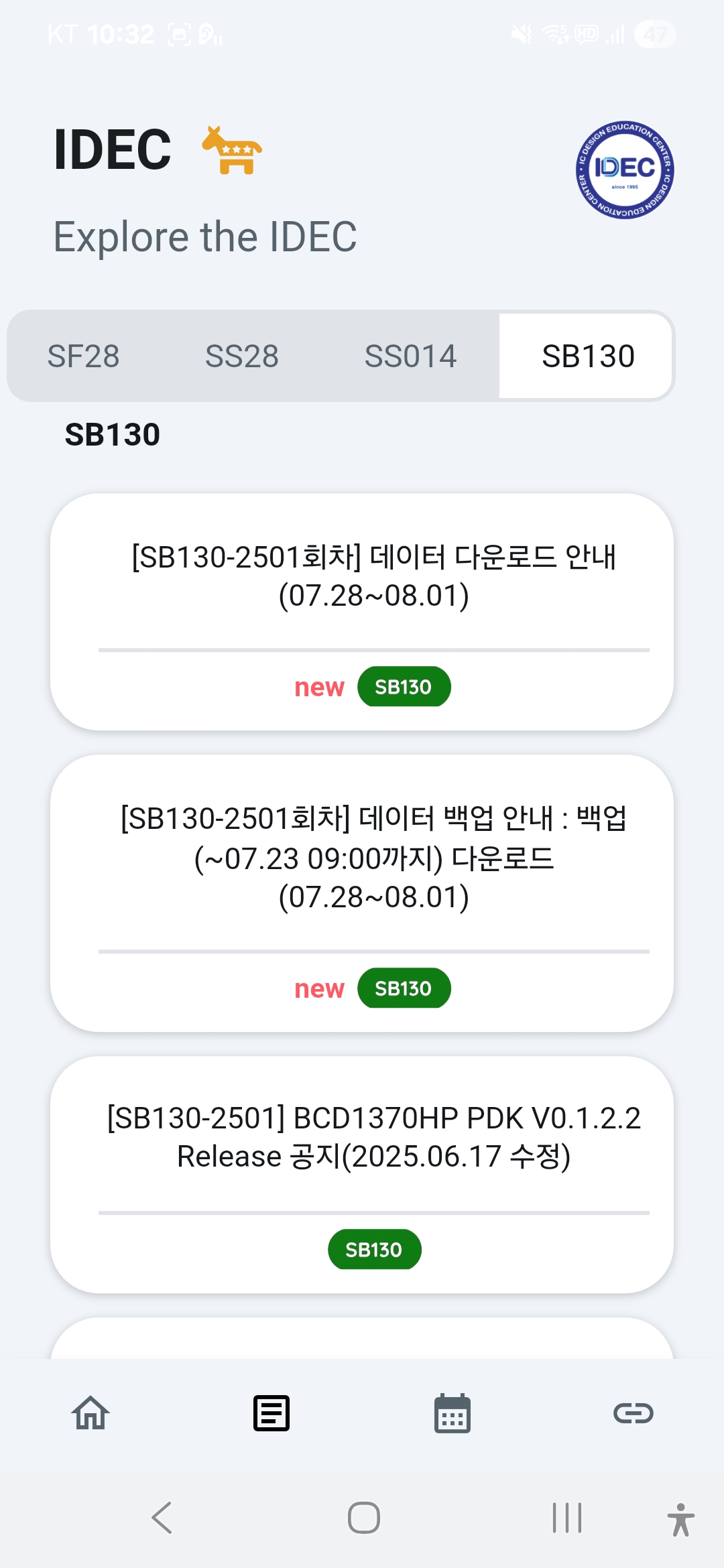
Task: Switch to the SS28 tab
Action: pyautogui.click(x=242, y=356)
